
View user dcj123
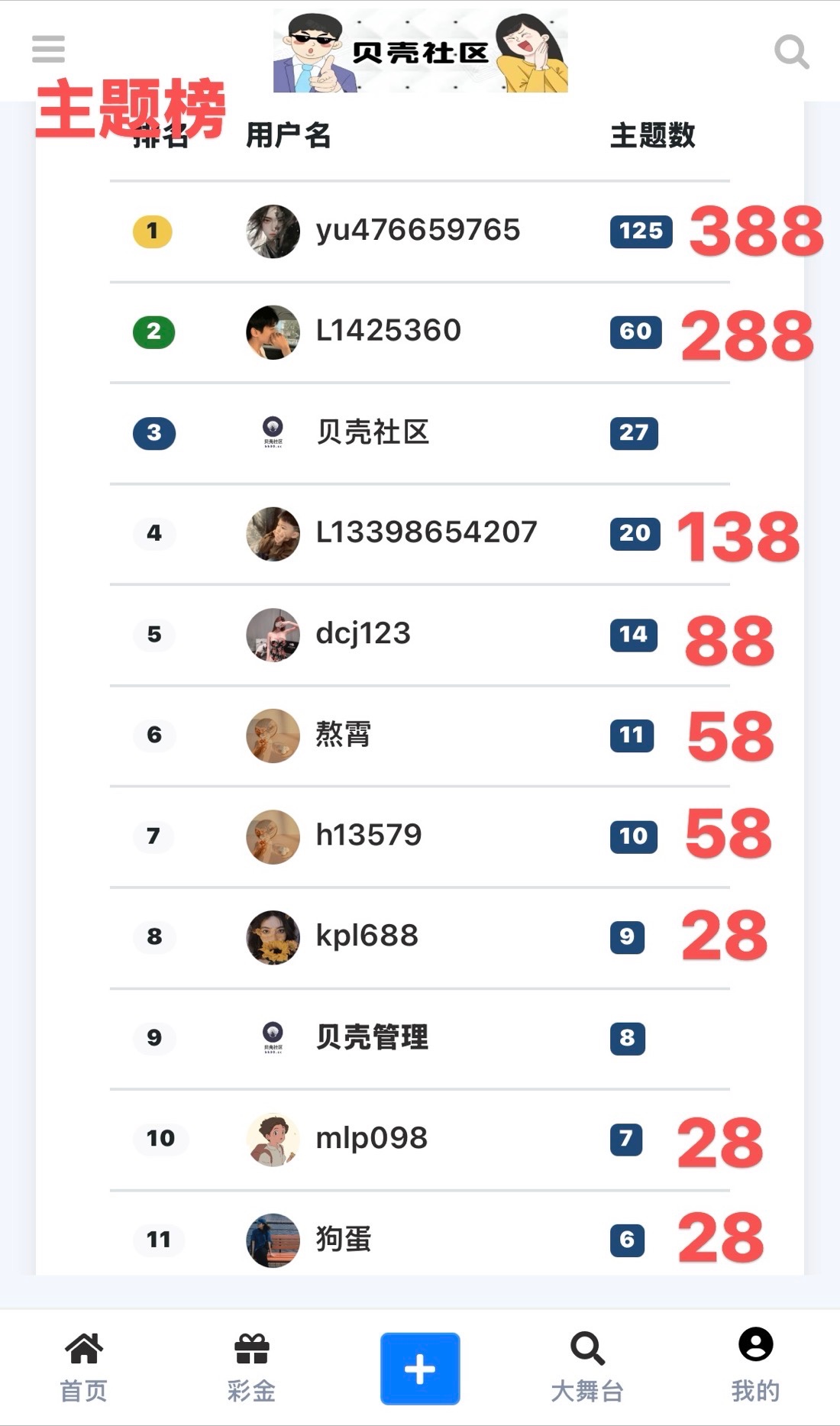[x=363, y=634]
